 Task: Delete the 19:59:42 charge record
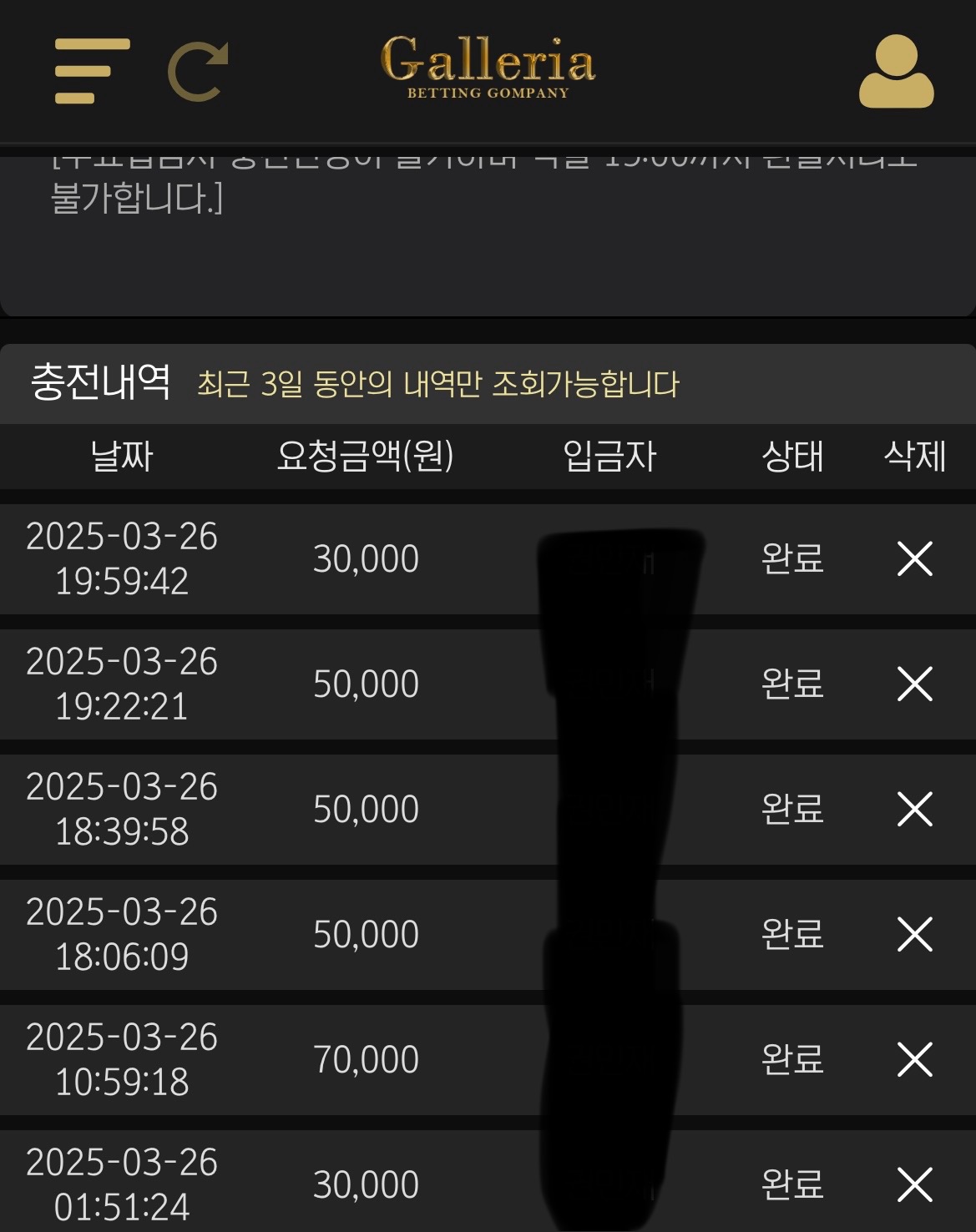[914, 558]
